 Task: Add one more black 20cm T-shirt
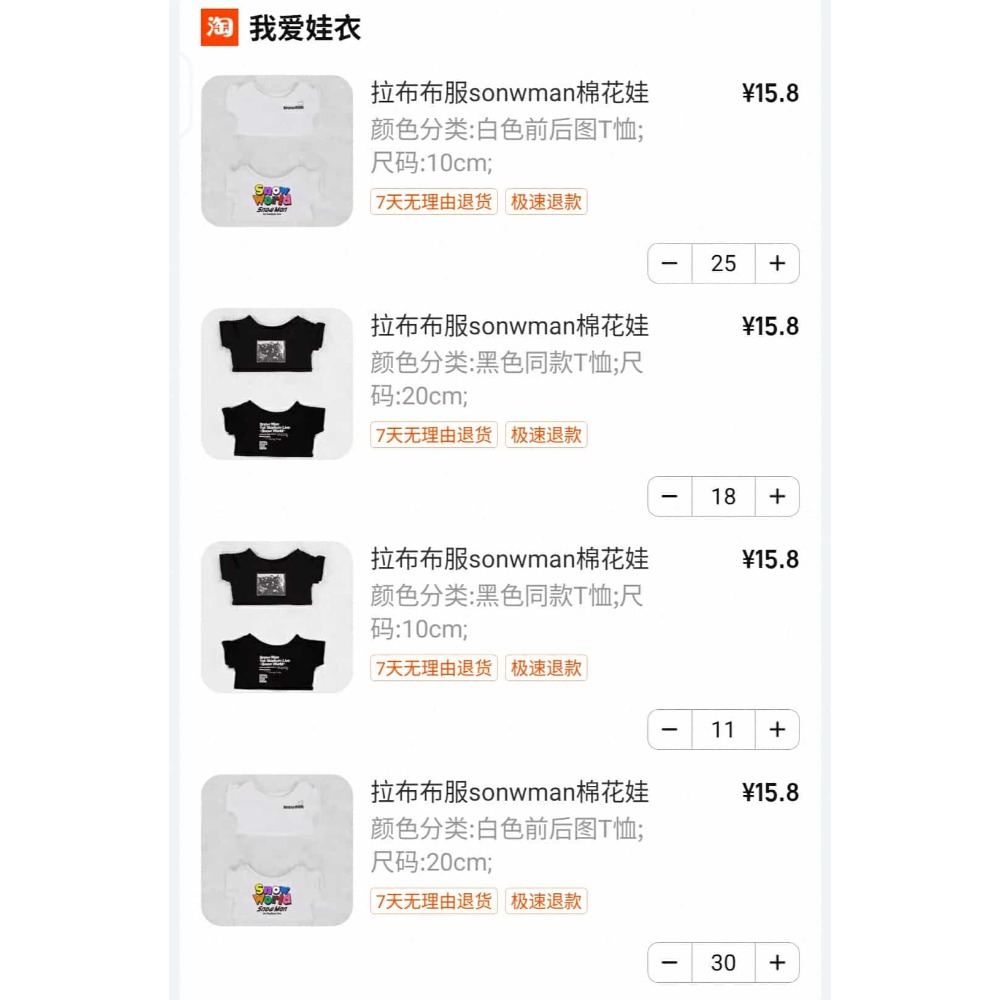click(777, 497)
